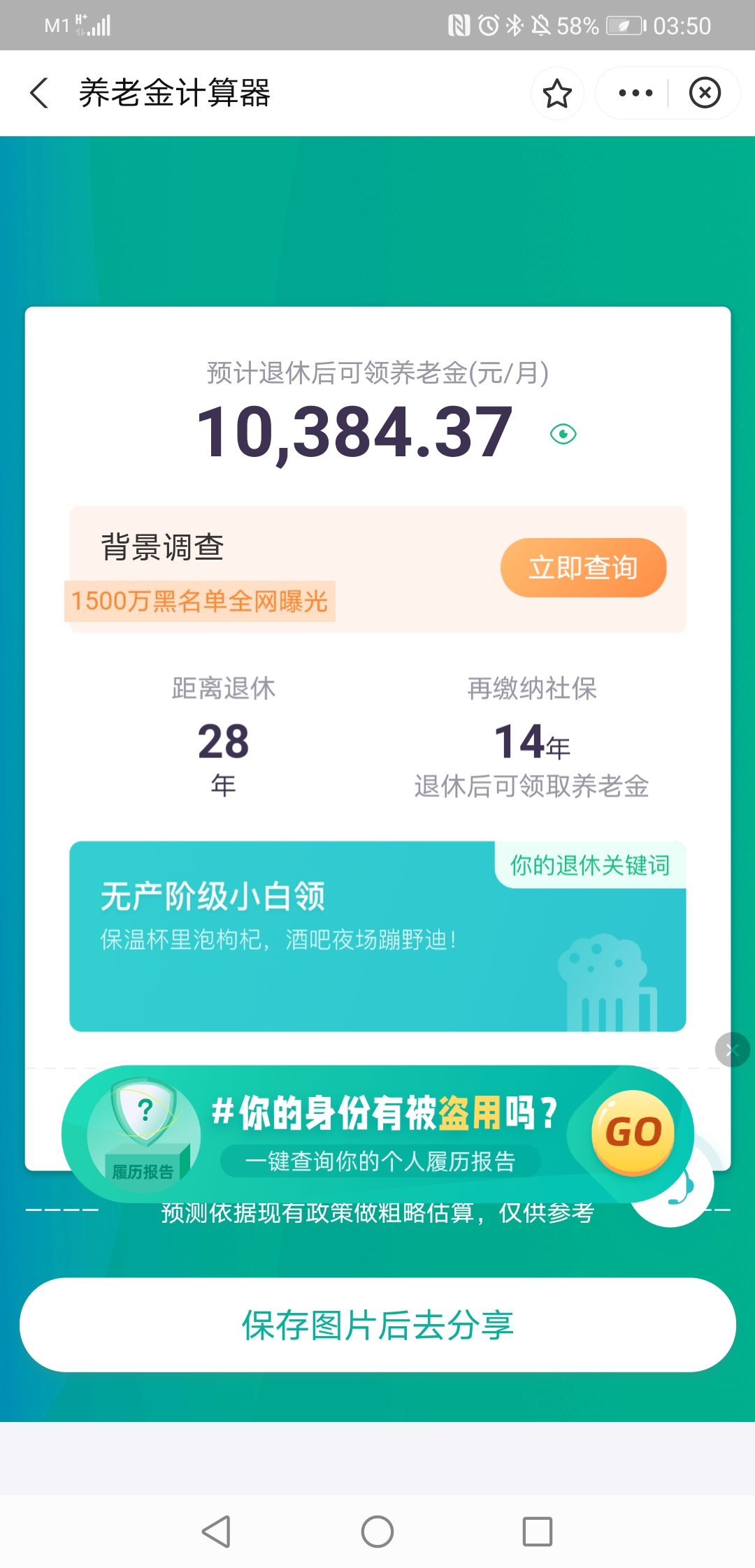Open the 无产阶级小白领 retirement keyword card
Viewport: 755px width, 1568px height.
(x=377, y=936)
